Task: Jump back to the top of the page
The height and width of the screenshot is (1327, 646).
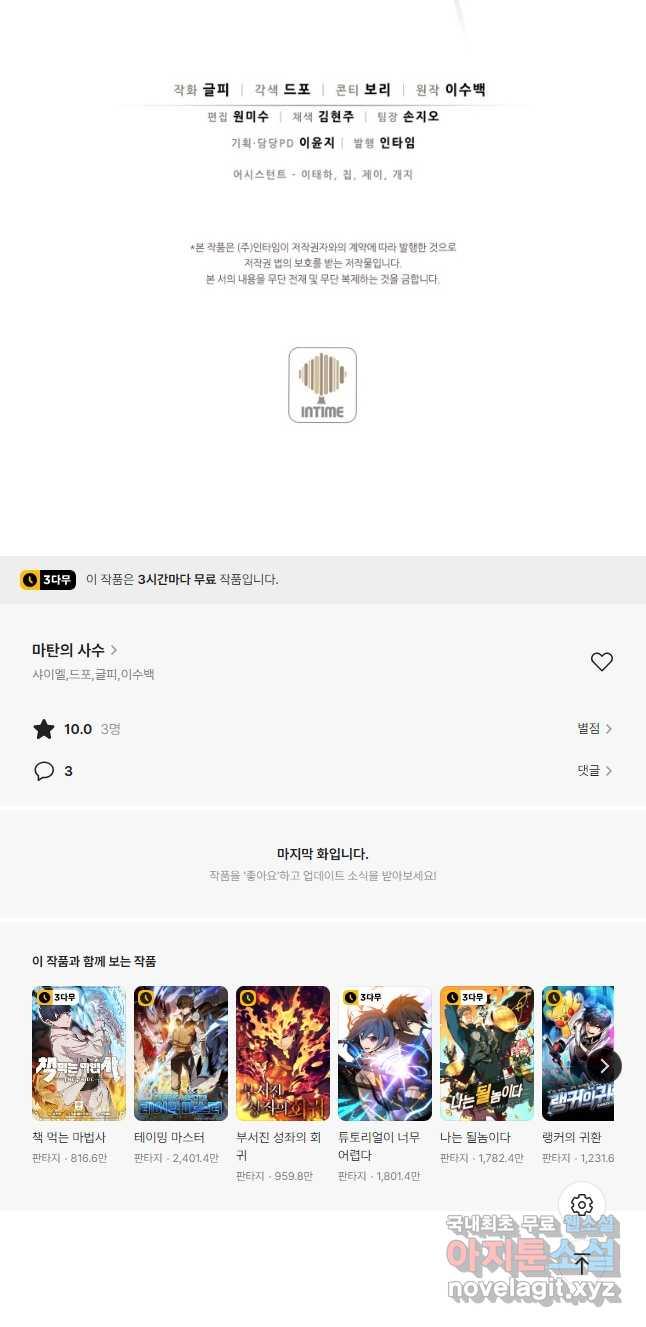Action: (x=582, y=1263)
